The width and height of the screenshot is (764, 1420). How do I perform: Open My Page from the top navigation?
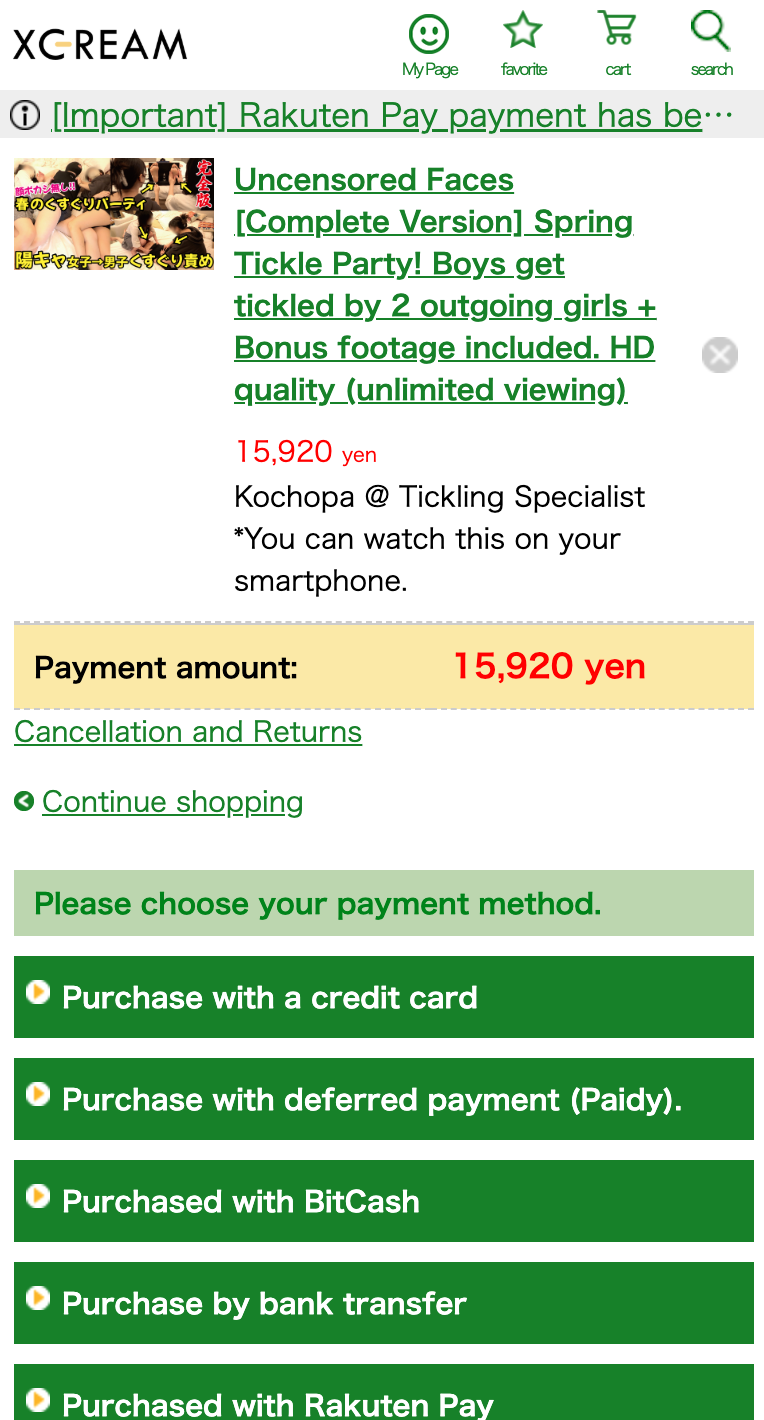[429, 42]
